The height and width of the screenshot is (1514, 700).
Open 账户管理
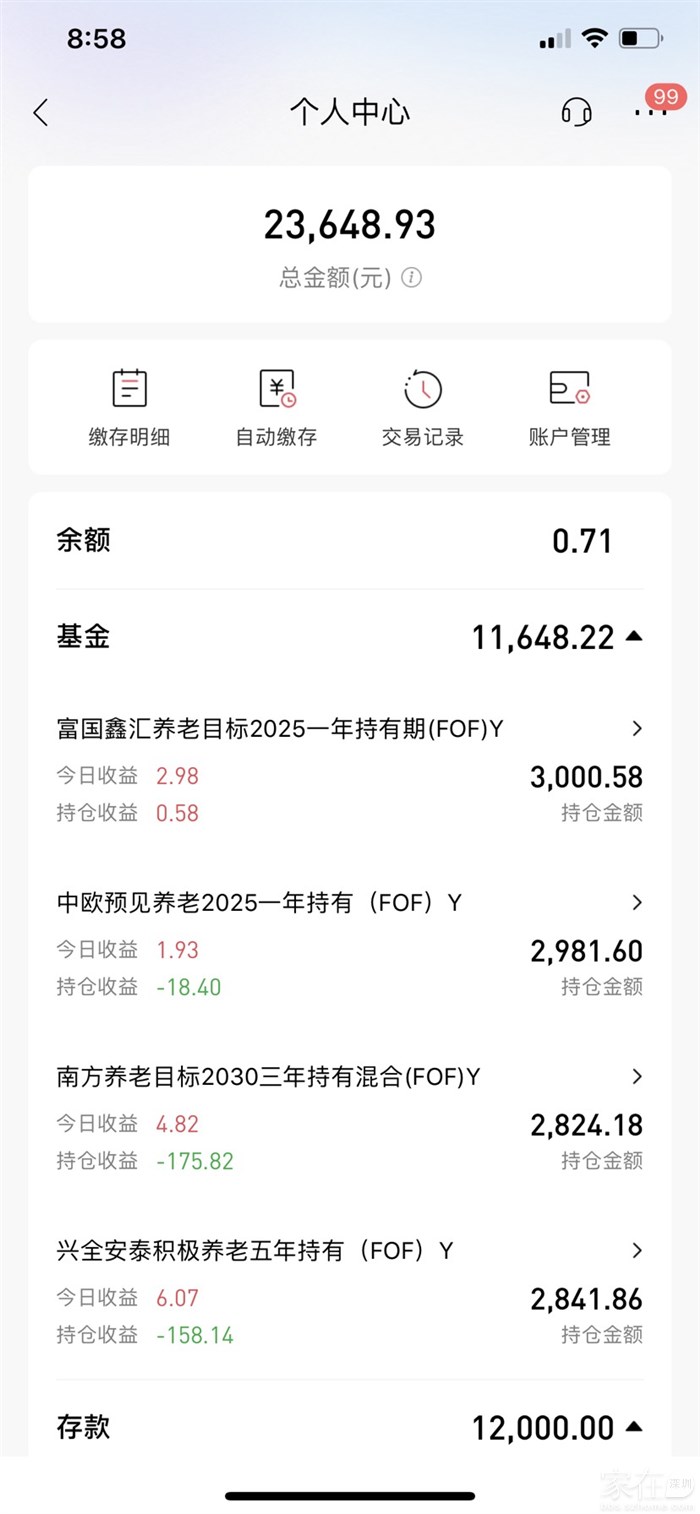[569, 407]
